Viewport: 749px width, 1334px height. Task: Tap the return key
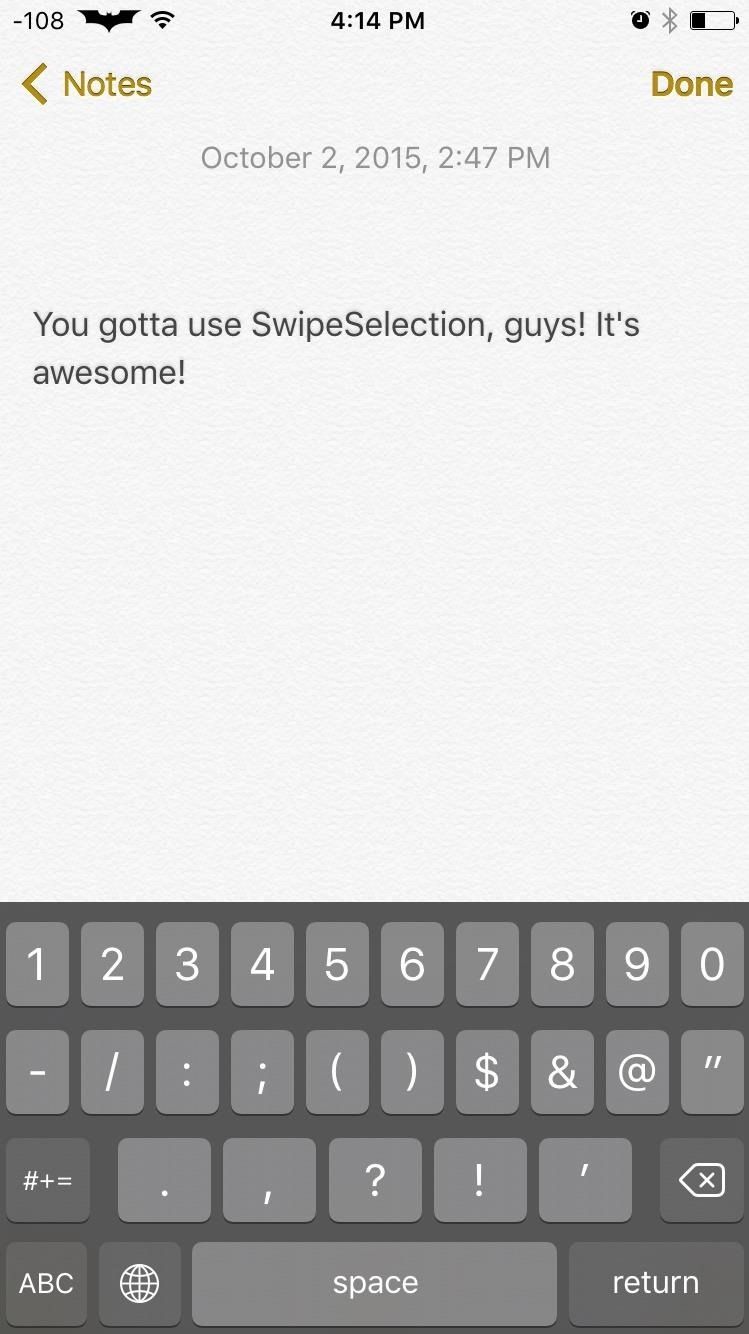pos(655,1283)
